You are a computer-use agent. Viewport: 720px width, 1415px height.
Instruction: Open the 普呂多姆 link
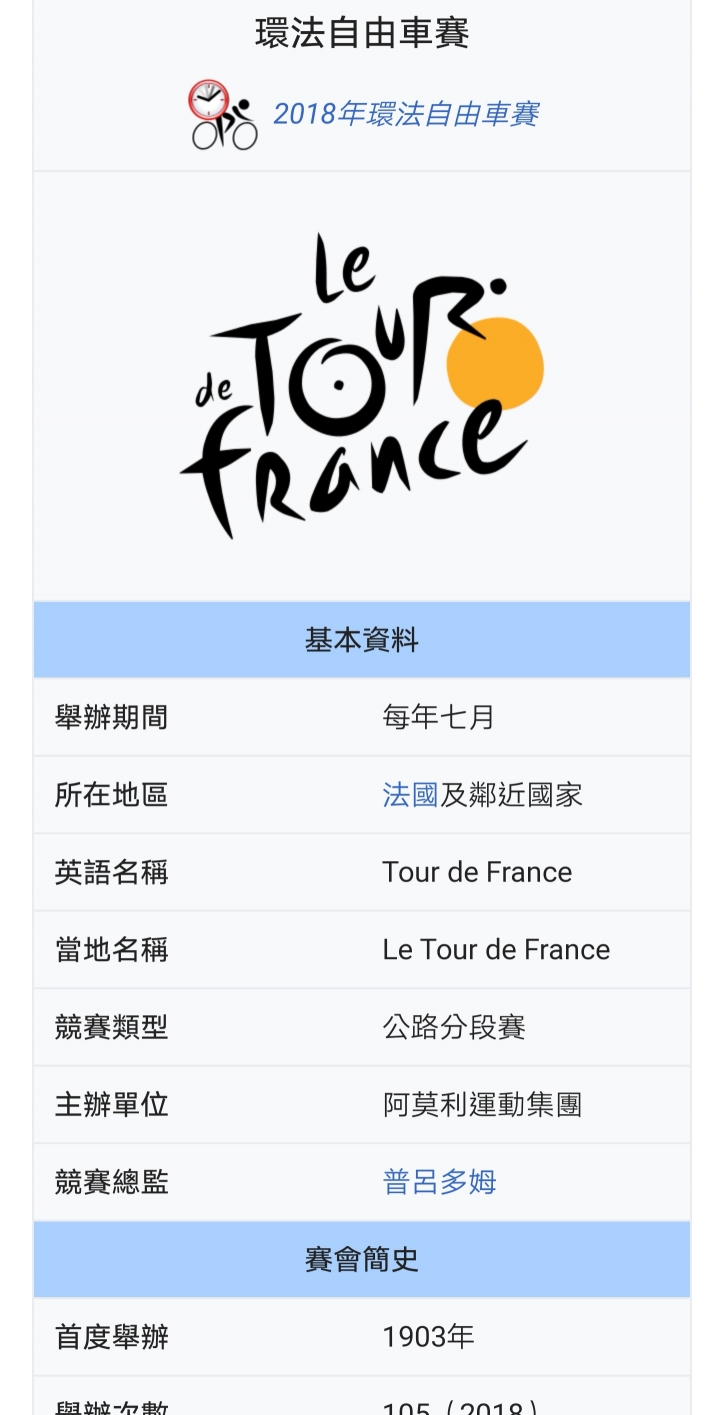point(439,1182)
